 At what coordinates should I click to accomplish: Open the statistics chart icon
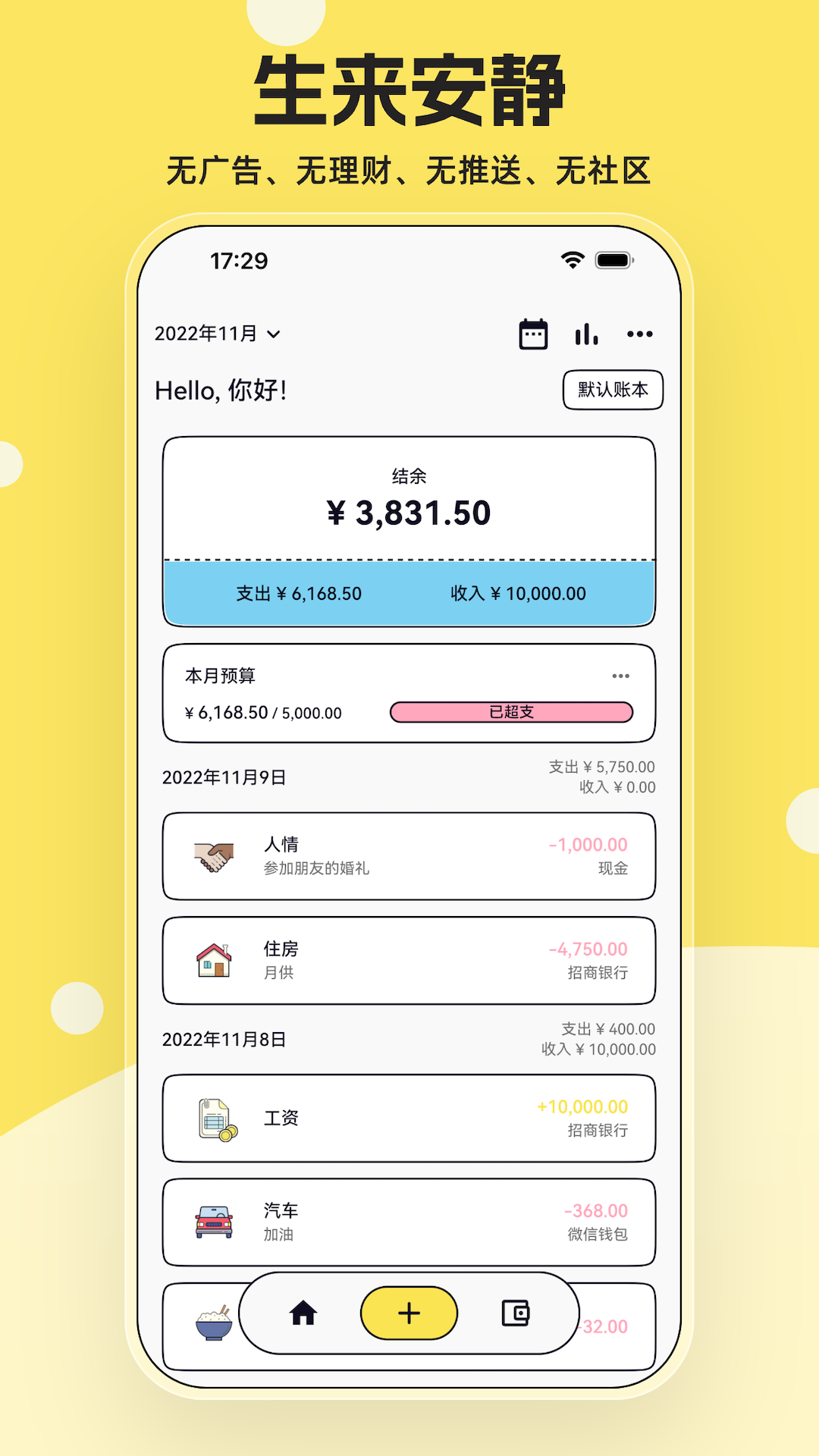pos(587,334)
